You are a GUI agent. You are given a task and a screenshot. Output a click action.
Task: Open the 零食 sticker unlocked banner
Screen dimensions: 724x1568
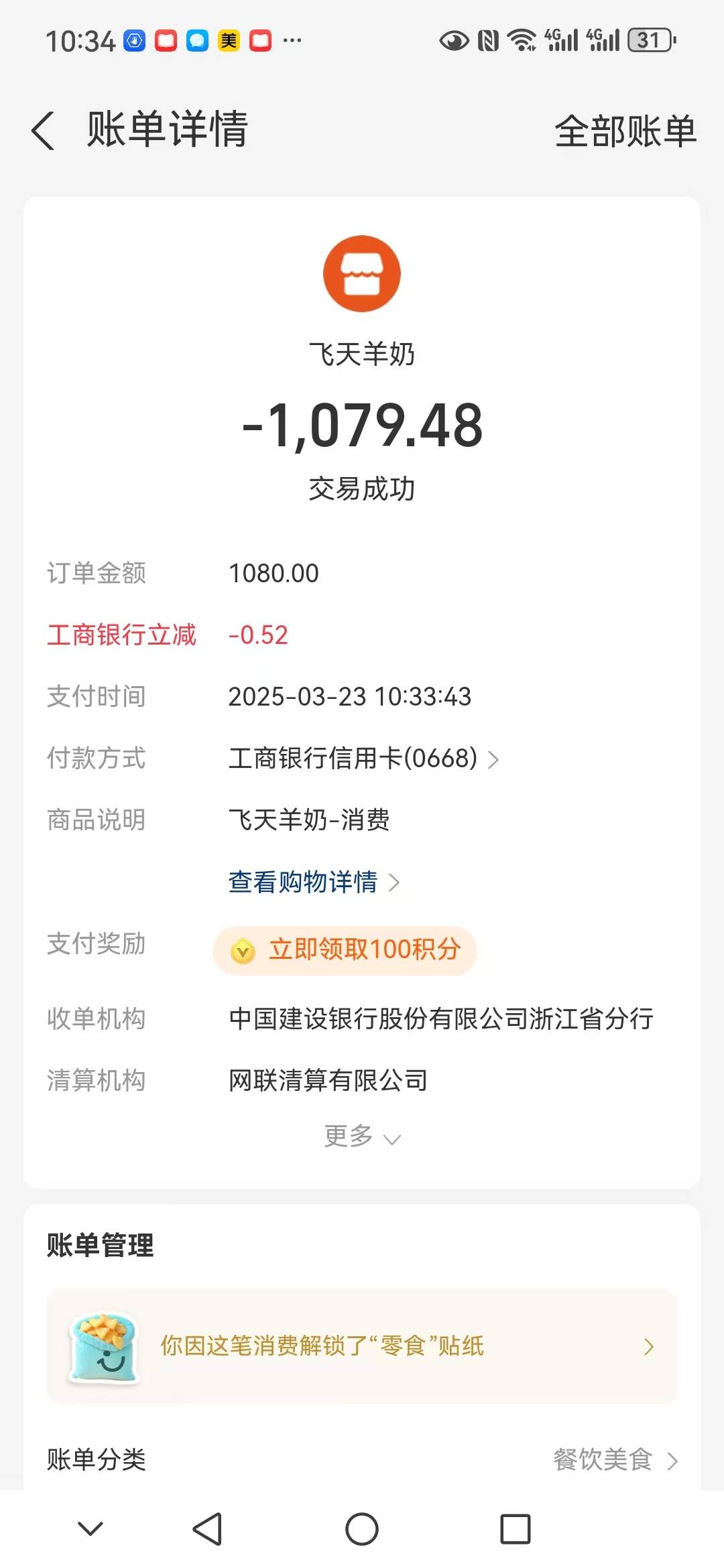click(x=362, y=1346)
